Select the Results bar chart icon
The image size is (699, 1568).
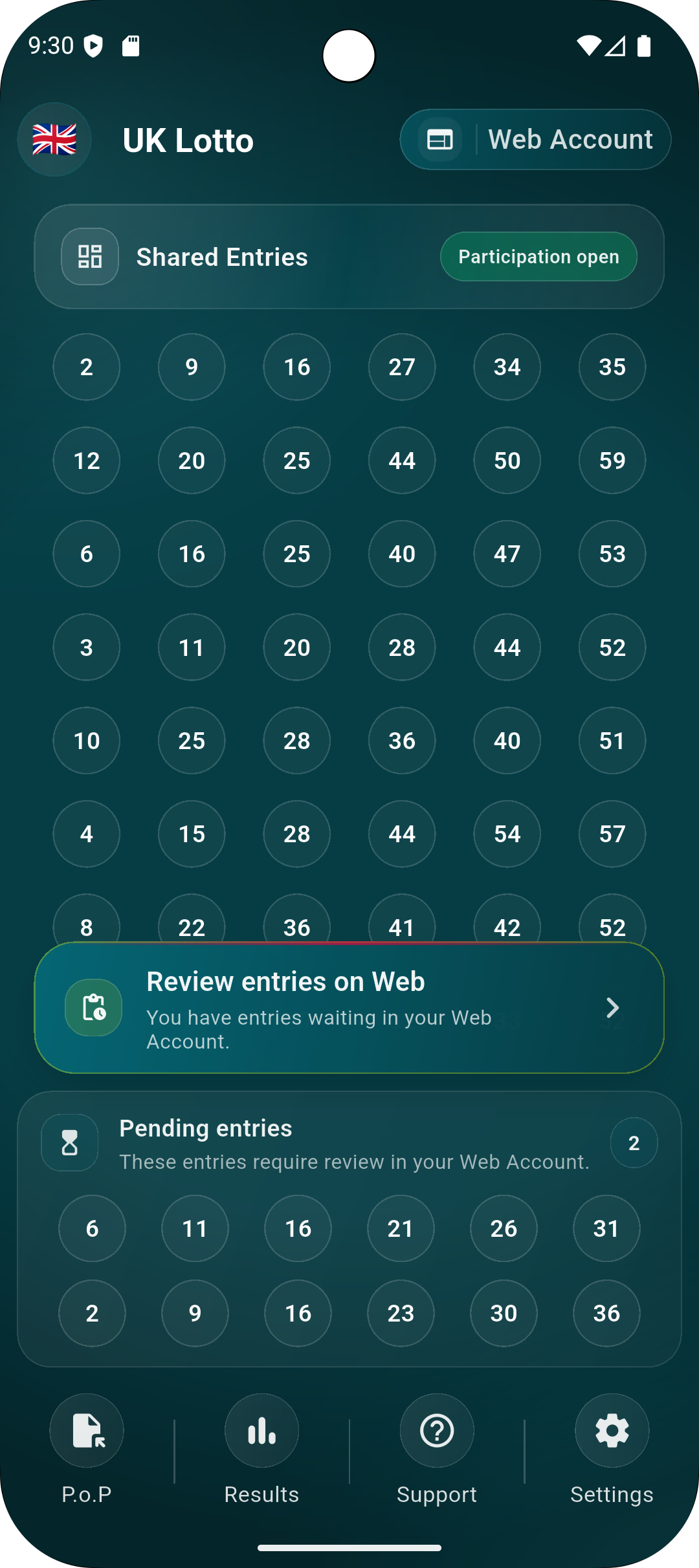[x=261, y=1432]
